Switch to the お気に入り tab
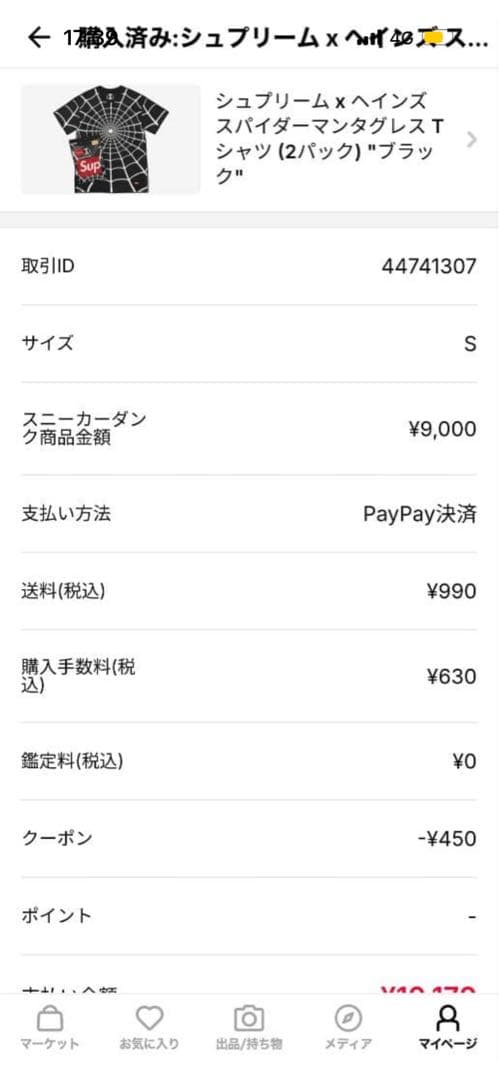The image size is (499, 1080). (x=150, y=1027)
